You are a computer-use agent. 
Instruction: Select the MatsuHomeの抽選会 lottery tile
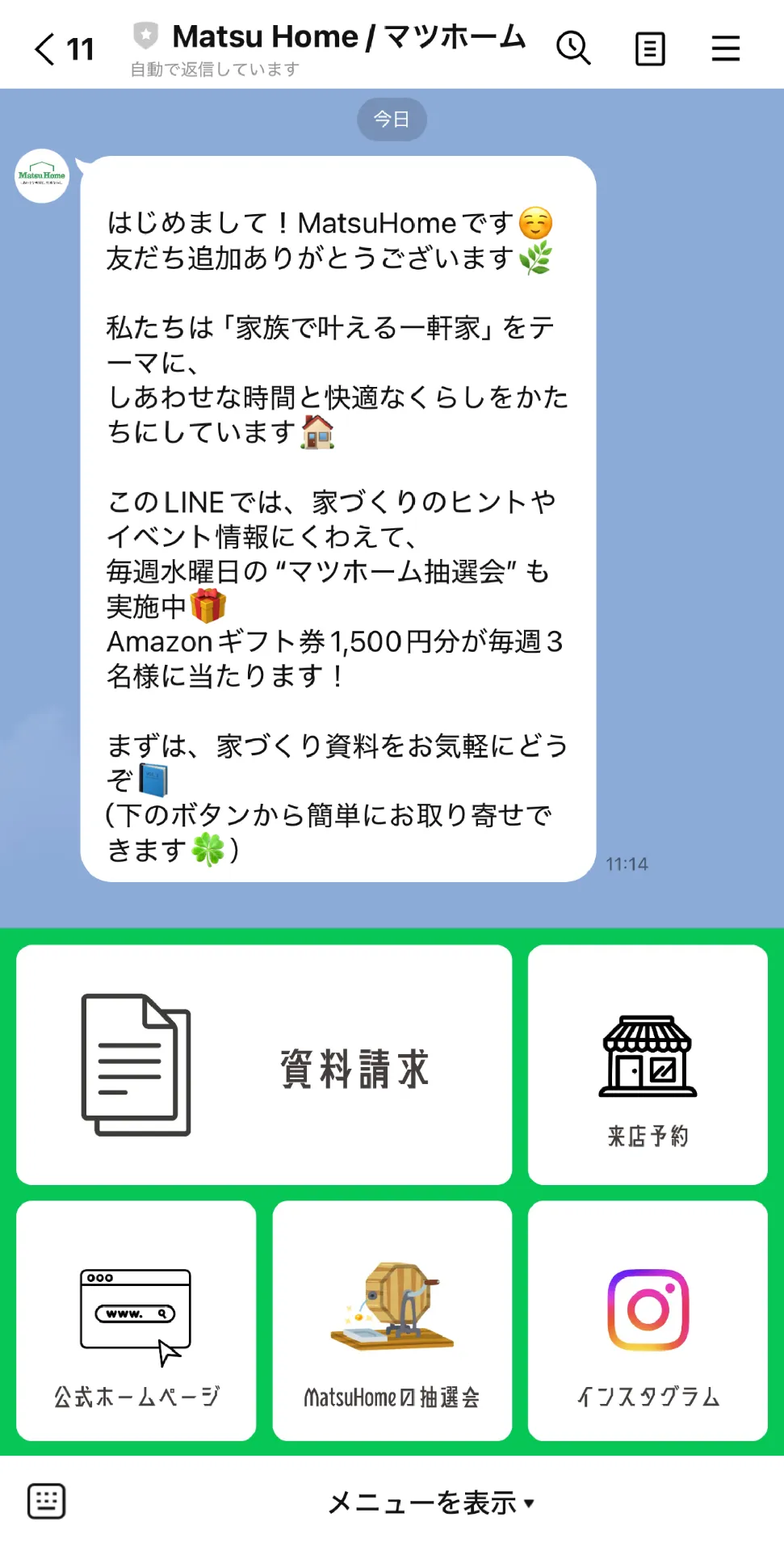click(x=392, y=1320)
